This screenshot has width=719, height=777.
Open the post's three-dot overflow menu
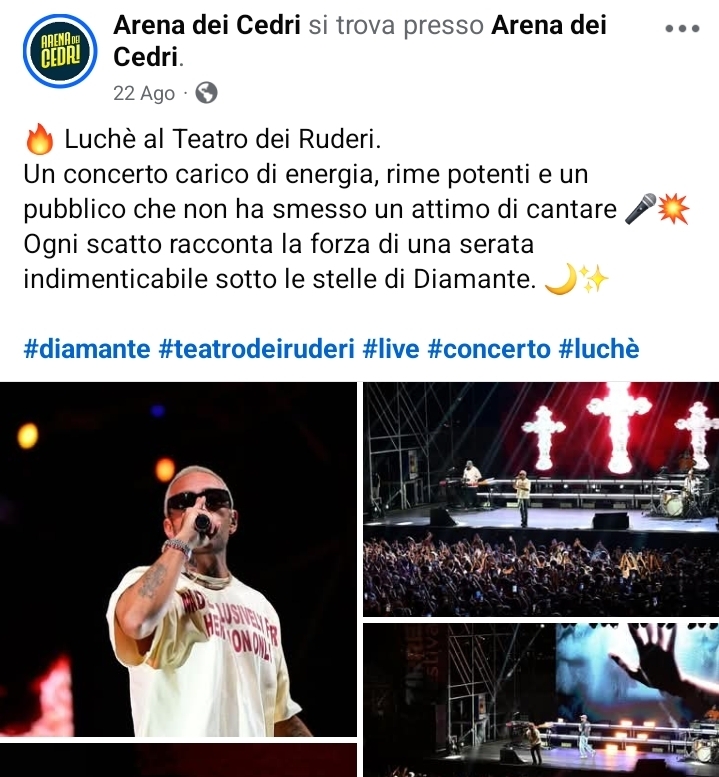click(682, 28)
